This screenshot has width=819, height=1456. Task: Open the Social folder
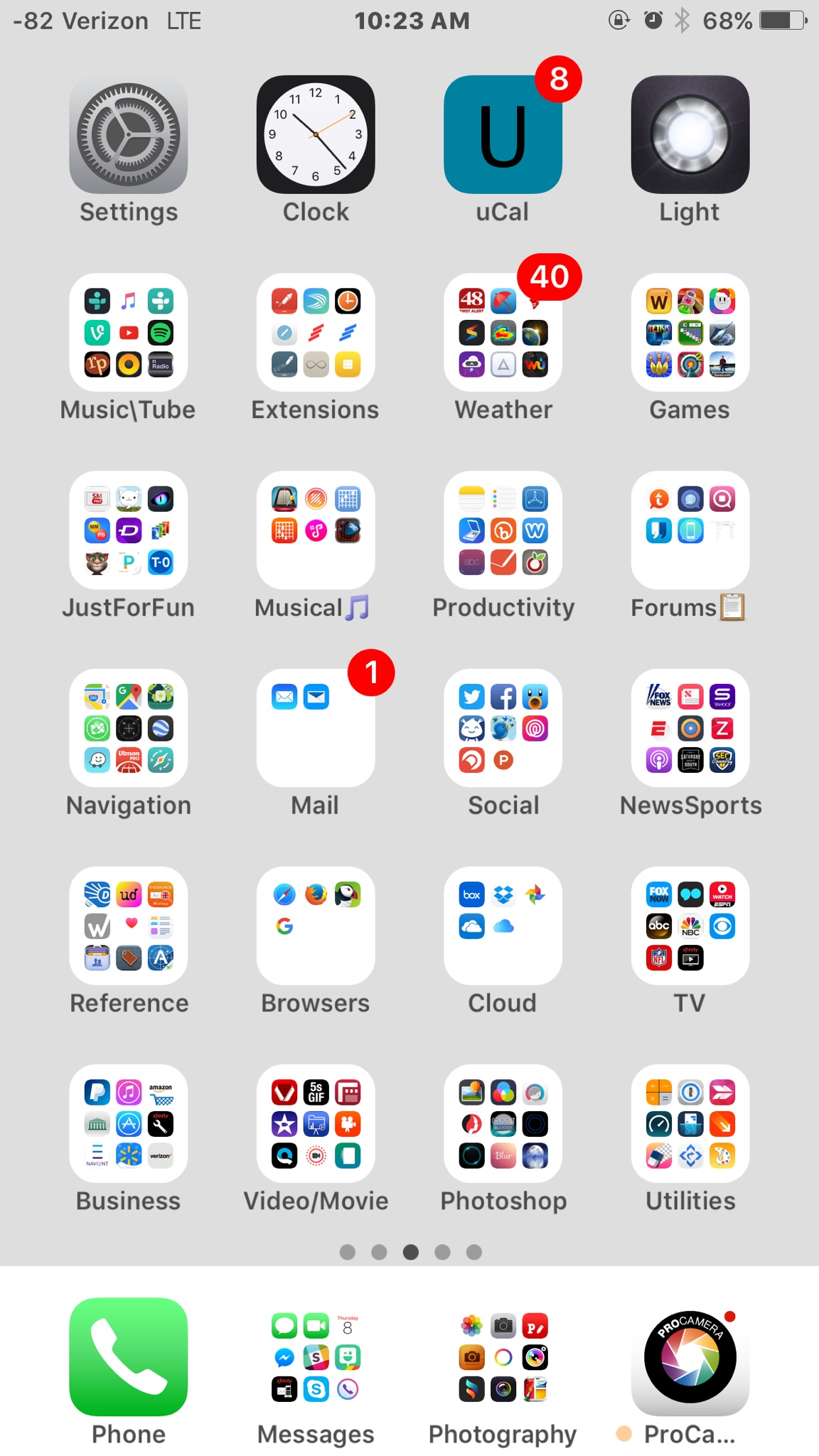503,728
